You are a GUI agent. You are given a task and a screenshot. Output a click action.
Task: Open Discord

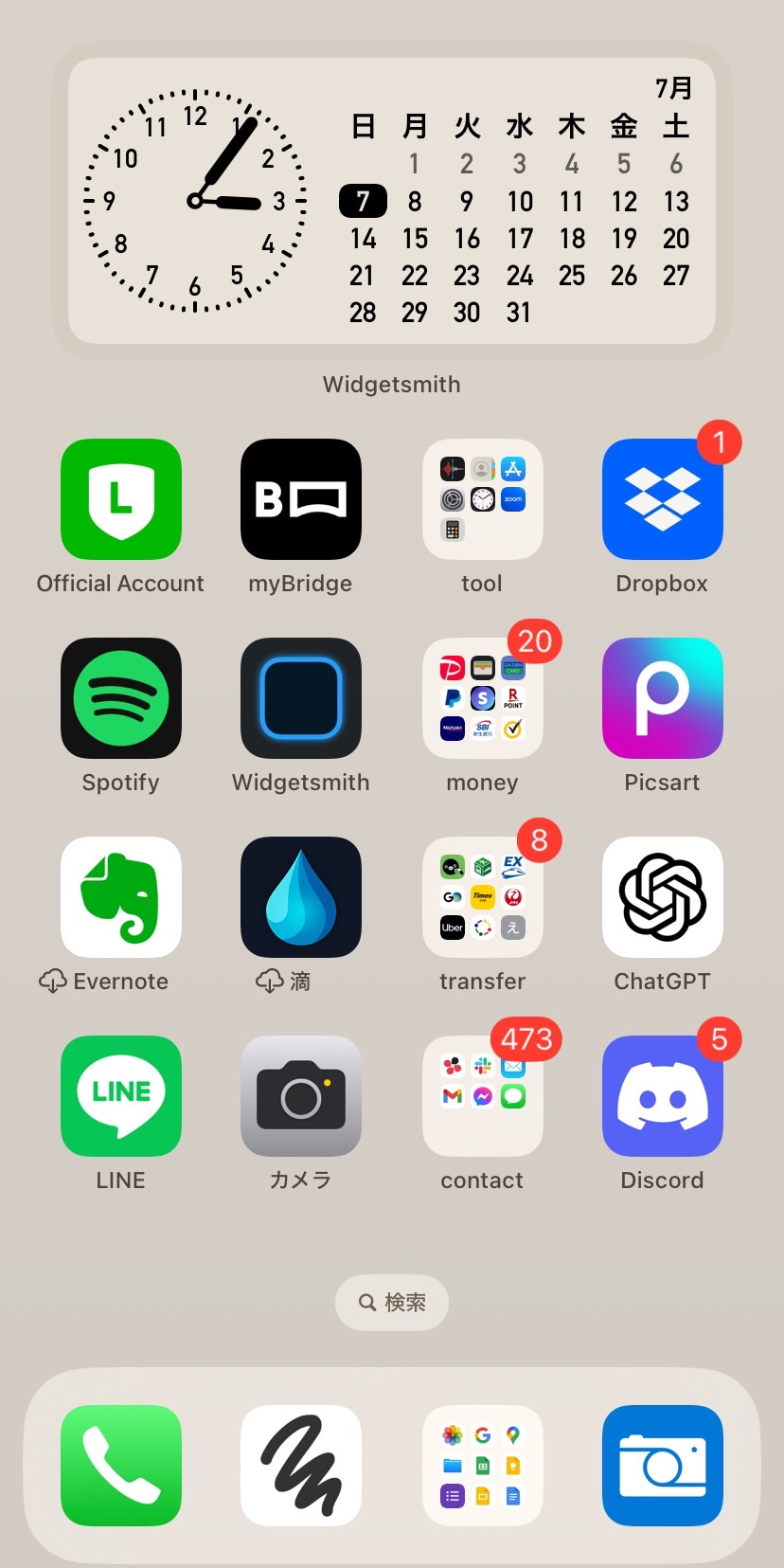(x=663, y=1096)
